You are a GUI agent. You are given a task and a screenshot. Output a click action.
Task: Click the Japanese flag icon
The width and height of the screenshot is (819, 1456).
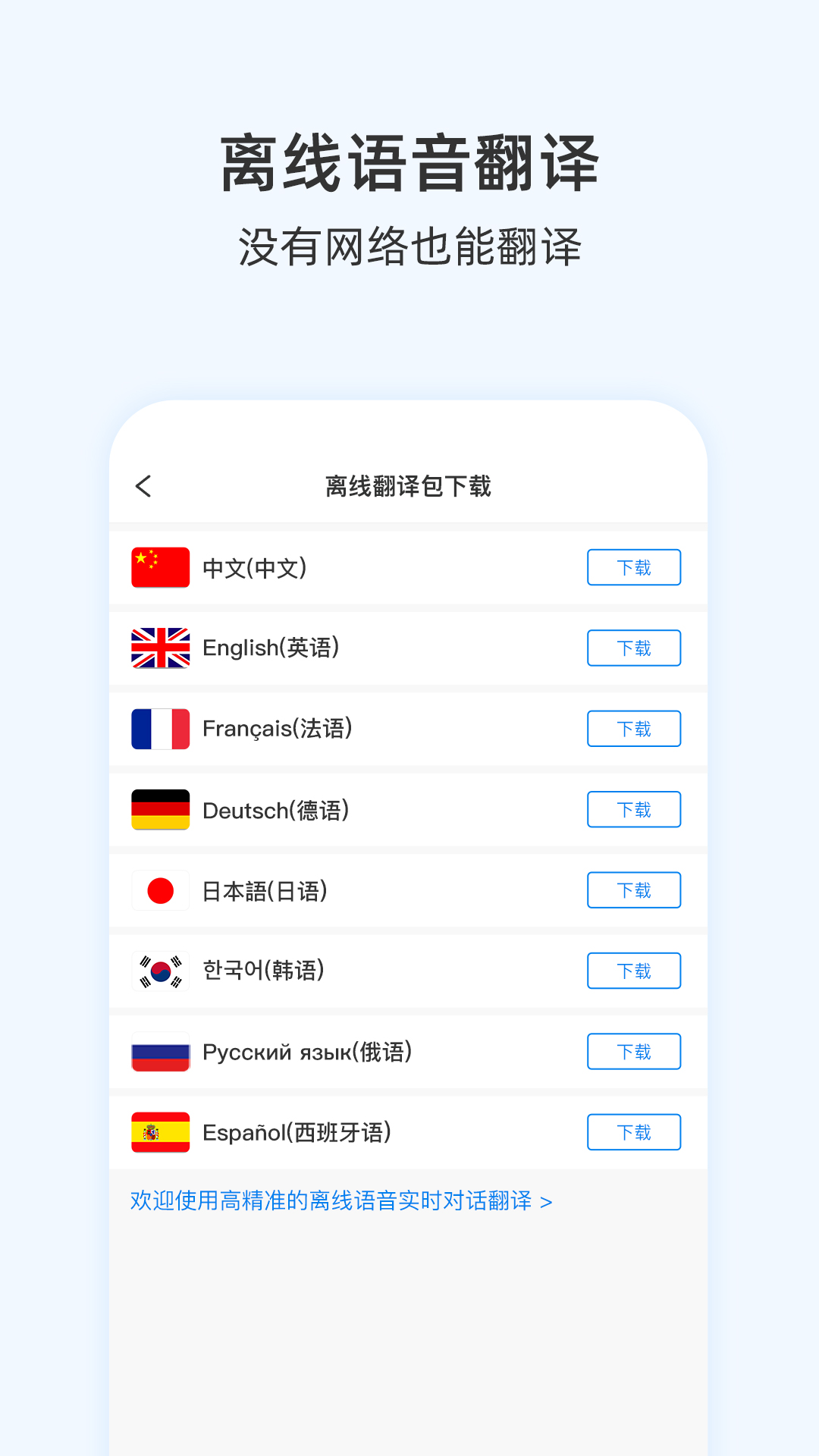(160, 890)
